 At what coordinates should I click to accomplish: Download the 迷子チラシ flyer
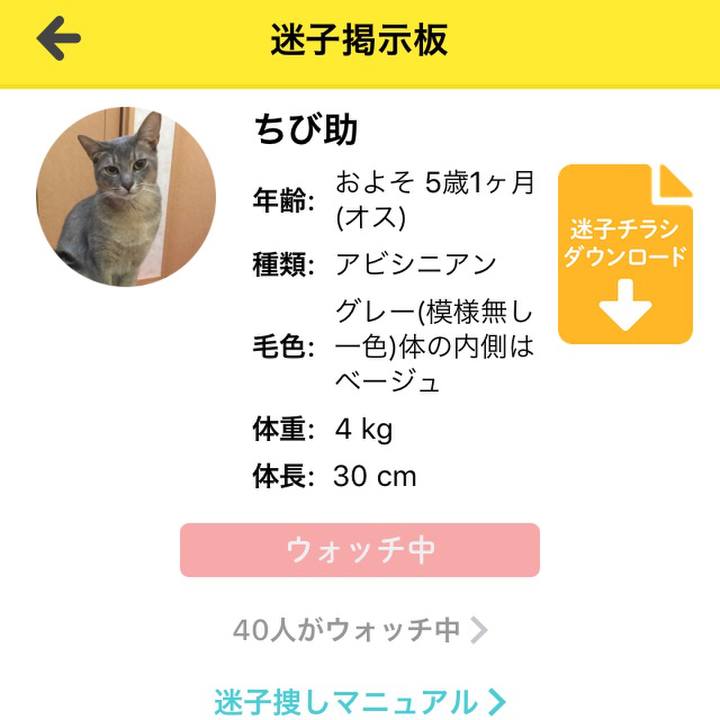(625, 255)
